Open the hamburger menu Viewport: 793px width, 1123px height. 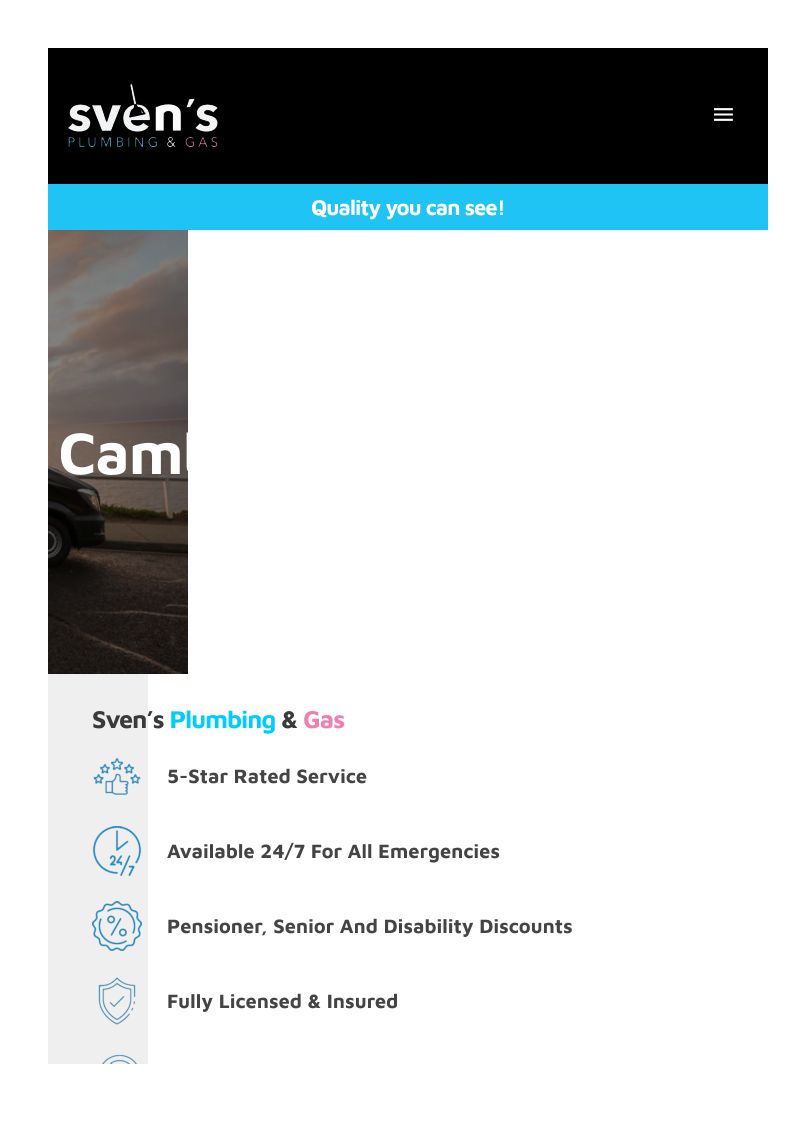coord(723,115)
